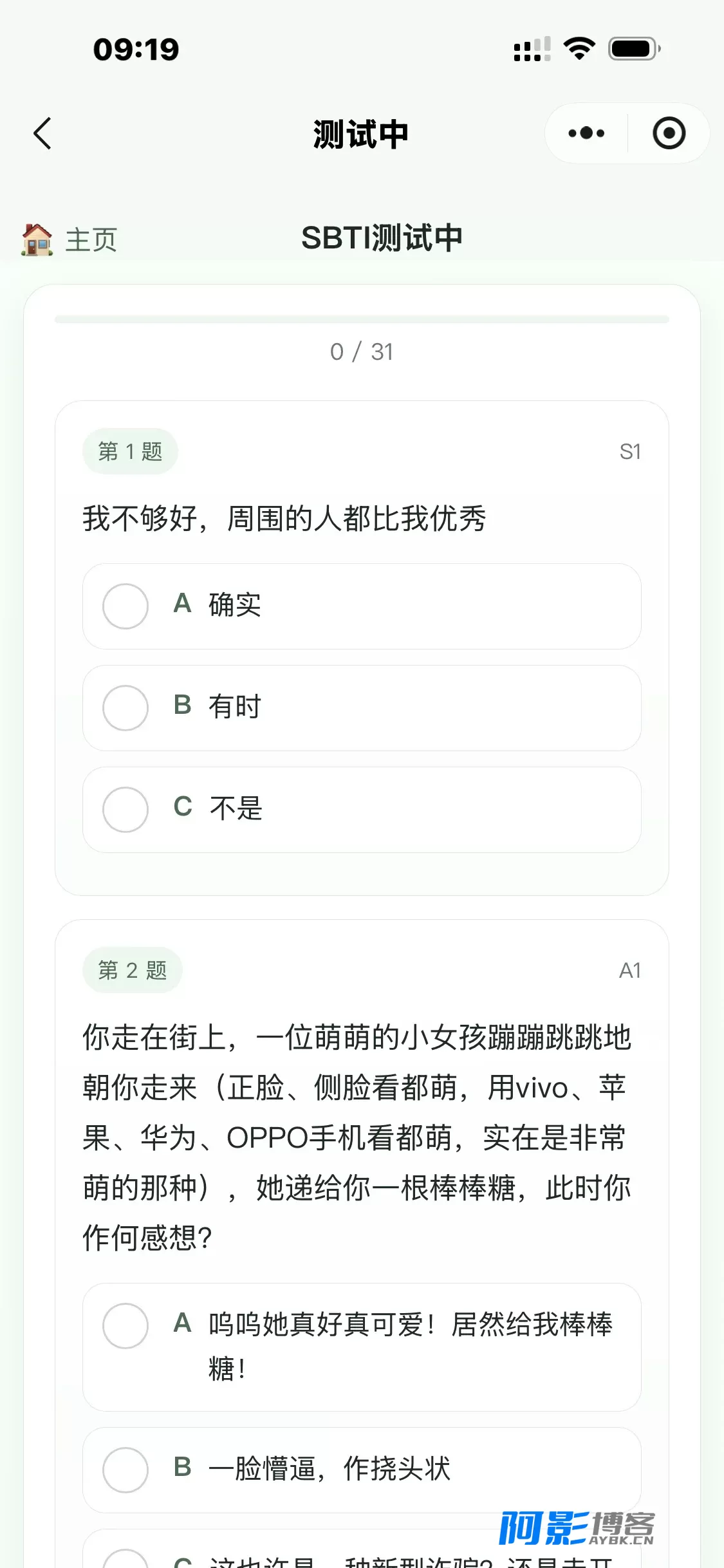Open the mini program three-dot menu
Image resolution: width=724 pixels, height=1568 pixels.
586,133
